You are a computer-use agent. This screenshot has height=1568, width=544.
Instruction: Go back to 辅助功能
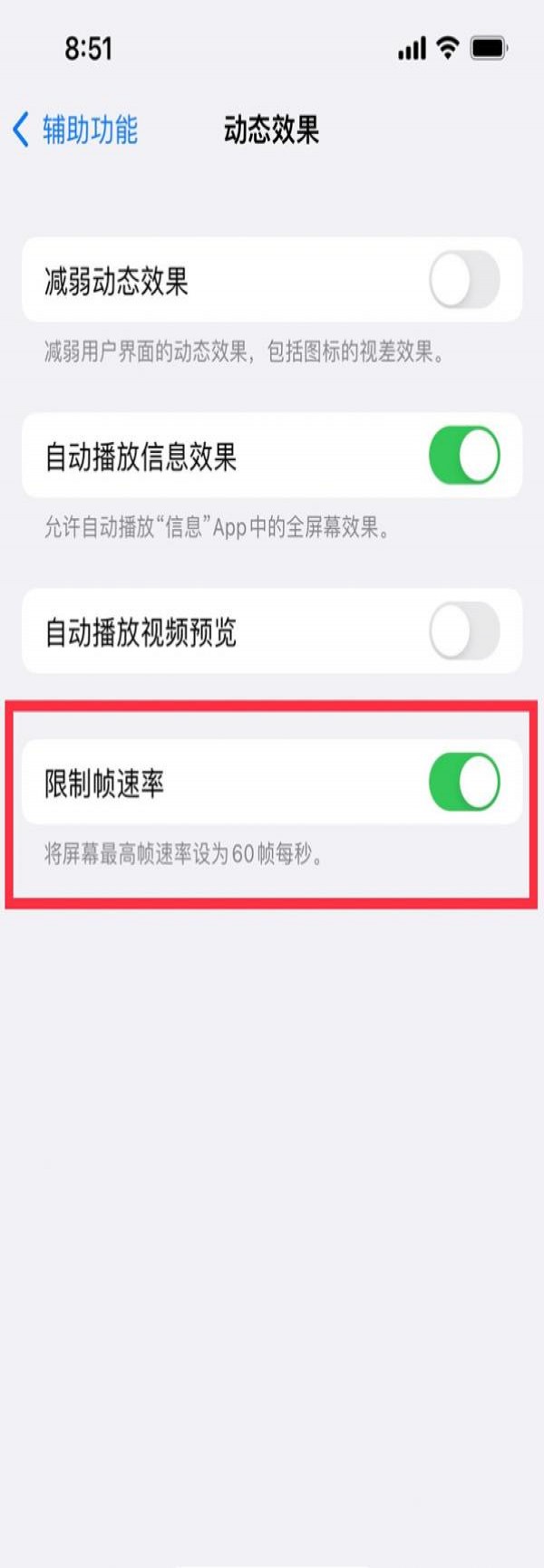coord(75,130)
